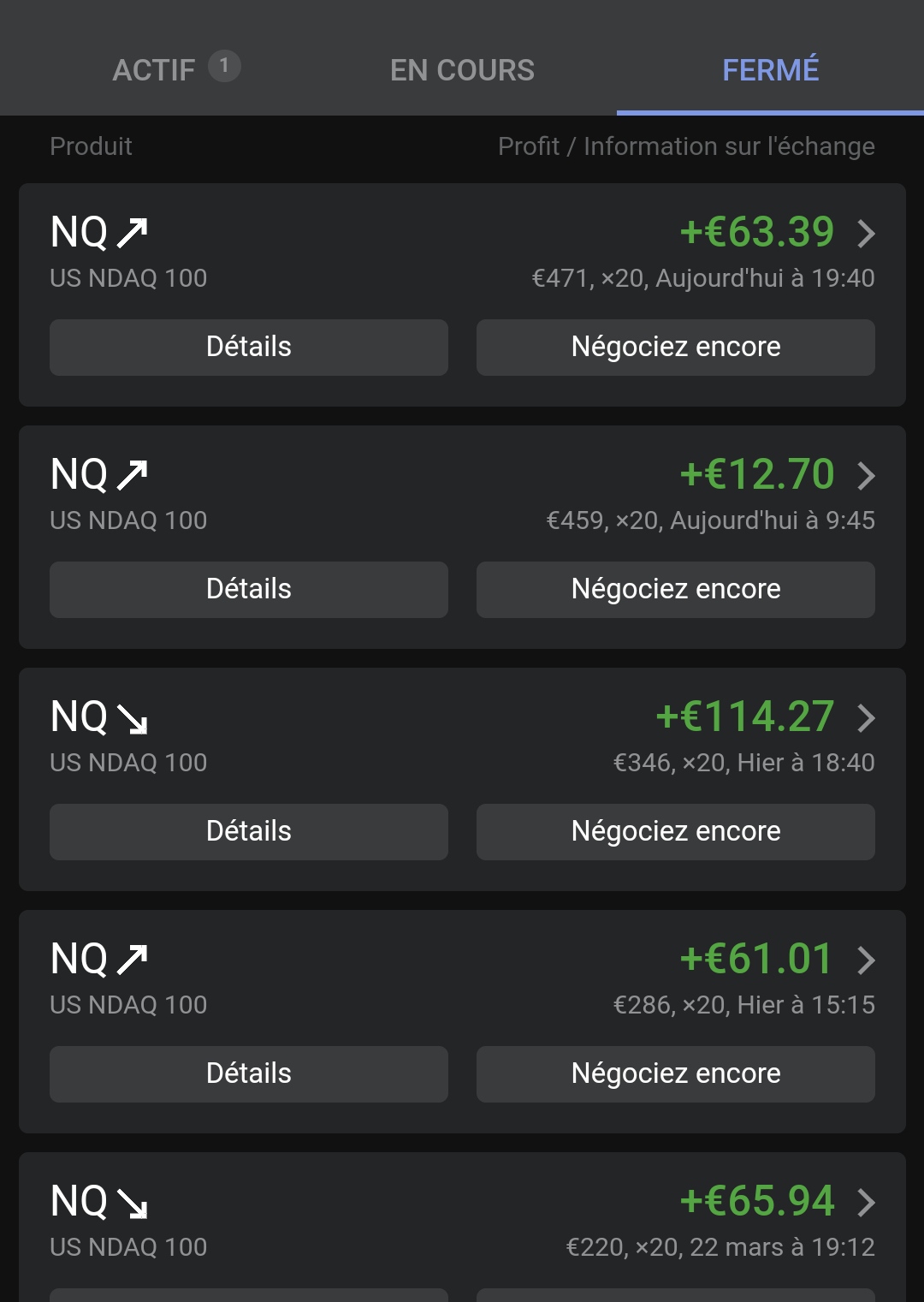Expand the +€63.39 trade chevron
Viewport: 924px width, 1302px height.
tap(866, 233)
